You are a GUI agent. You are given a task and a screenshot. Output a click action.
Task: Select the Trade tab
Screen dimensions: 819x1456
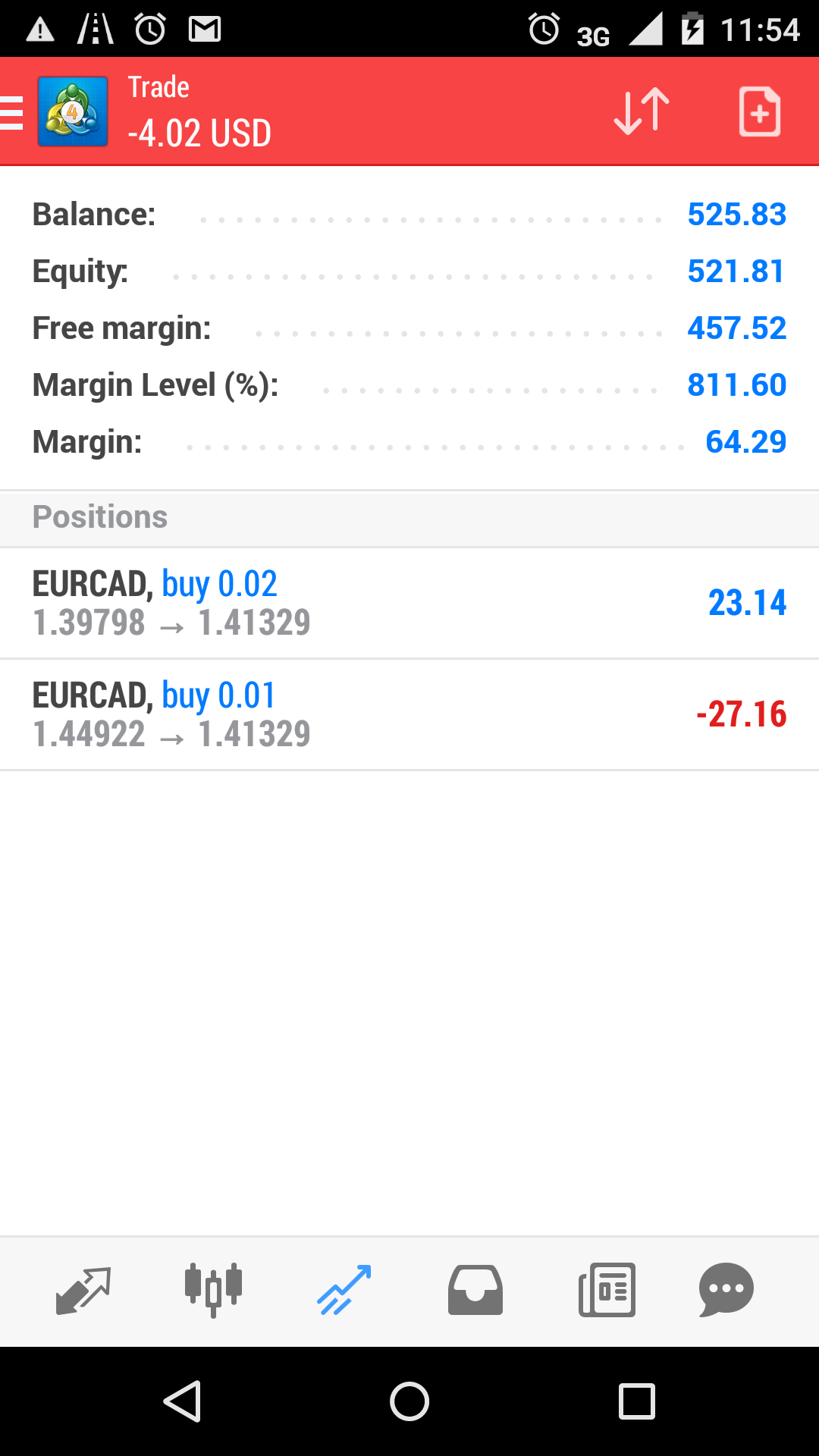344,1290
